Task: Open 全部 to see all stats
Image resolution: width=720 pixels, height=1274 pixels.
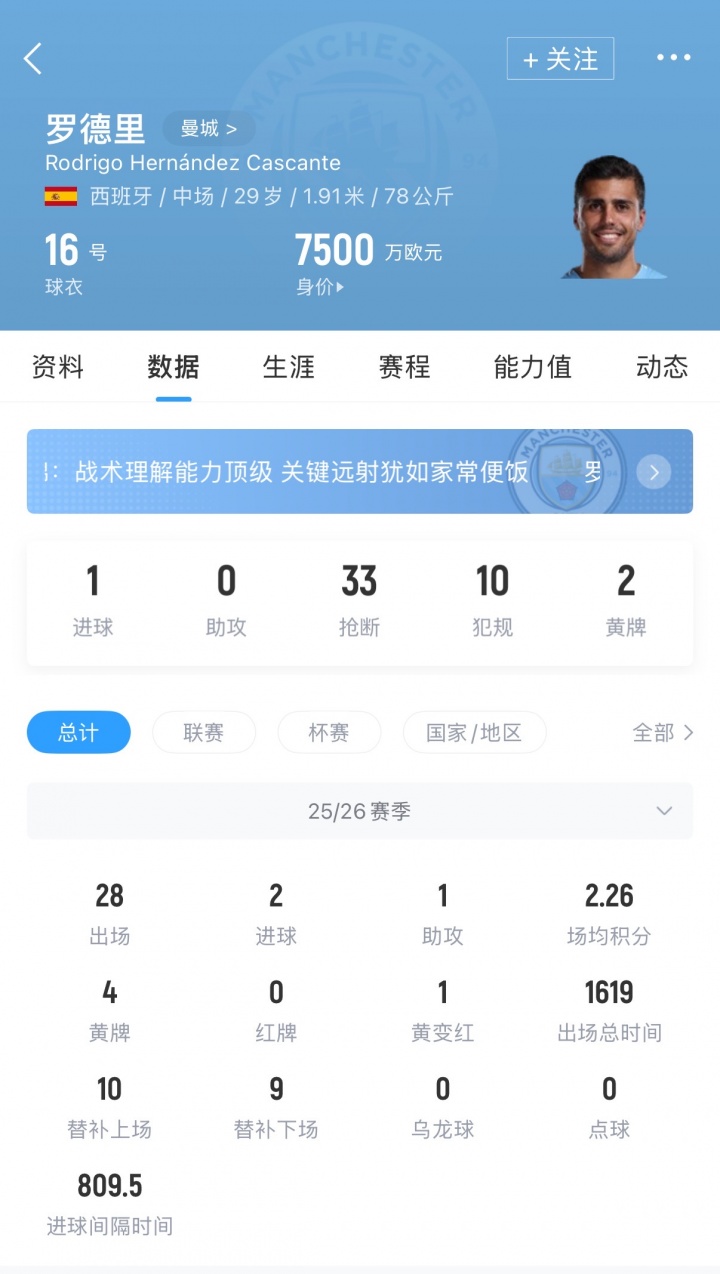Action: (x=662, y=732)
